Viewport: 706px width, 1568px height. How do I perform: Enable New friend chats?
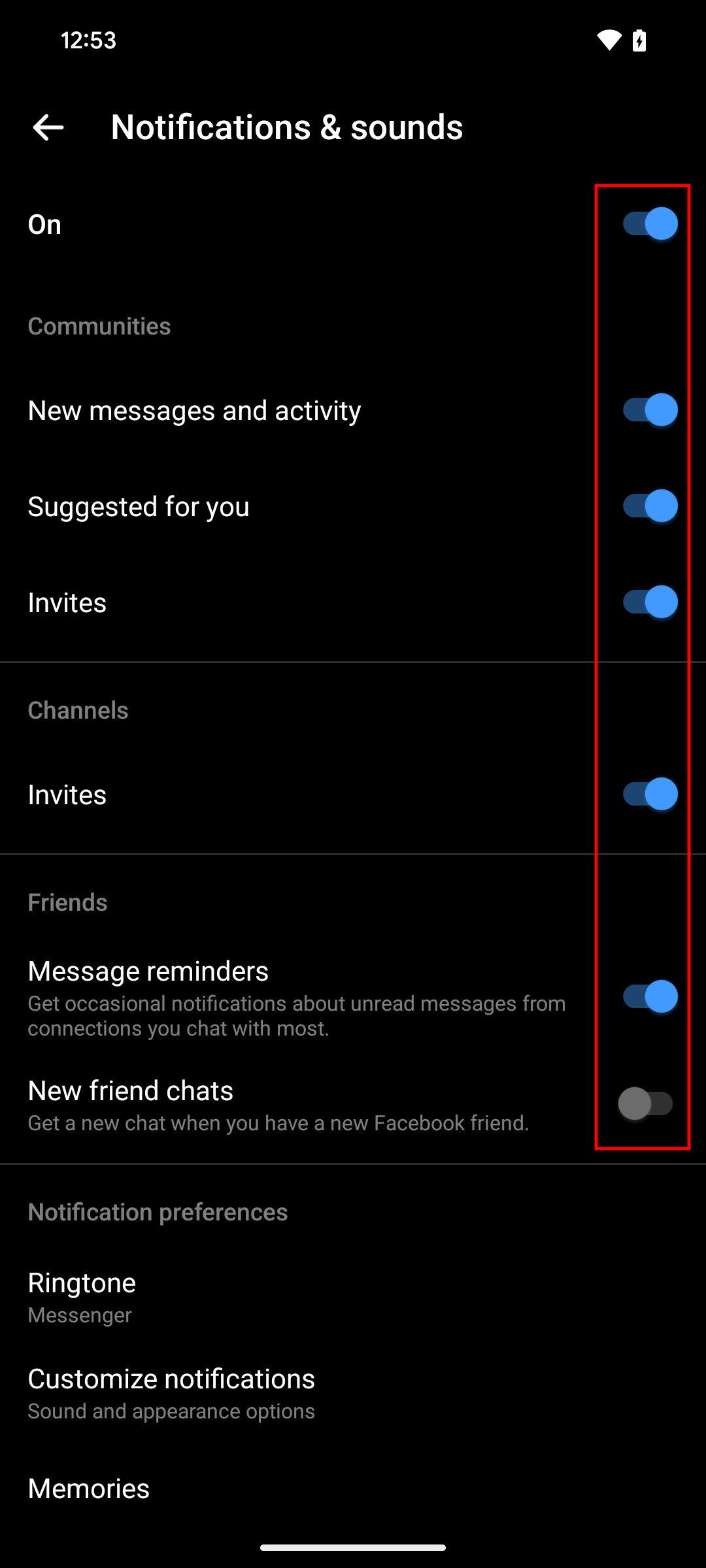[x=646, y=1104]
